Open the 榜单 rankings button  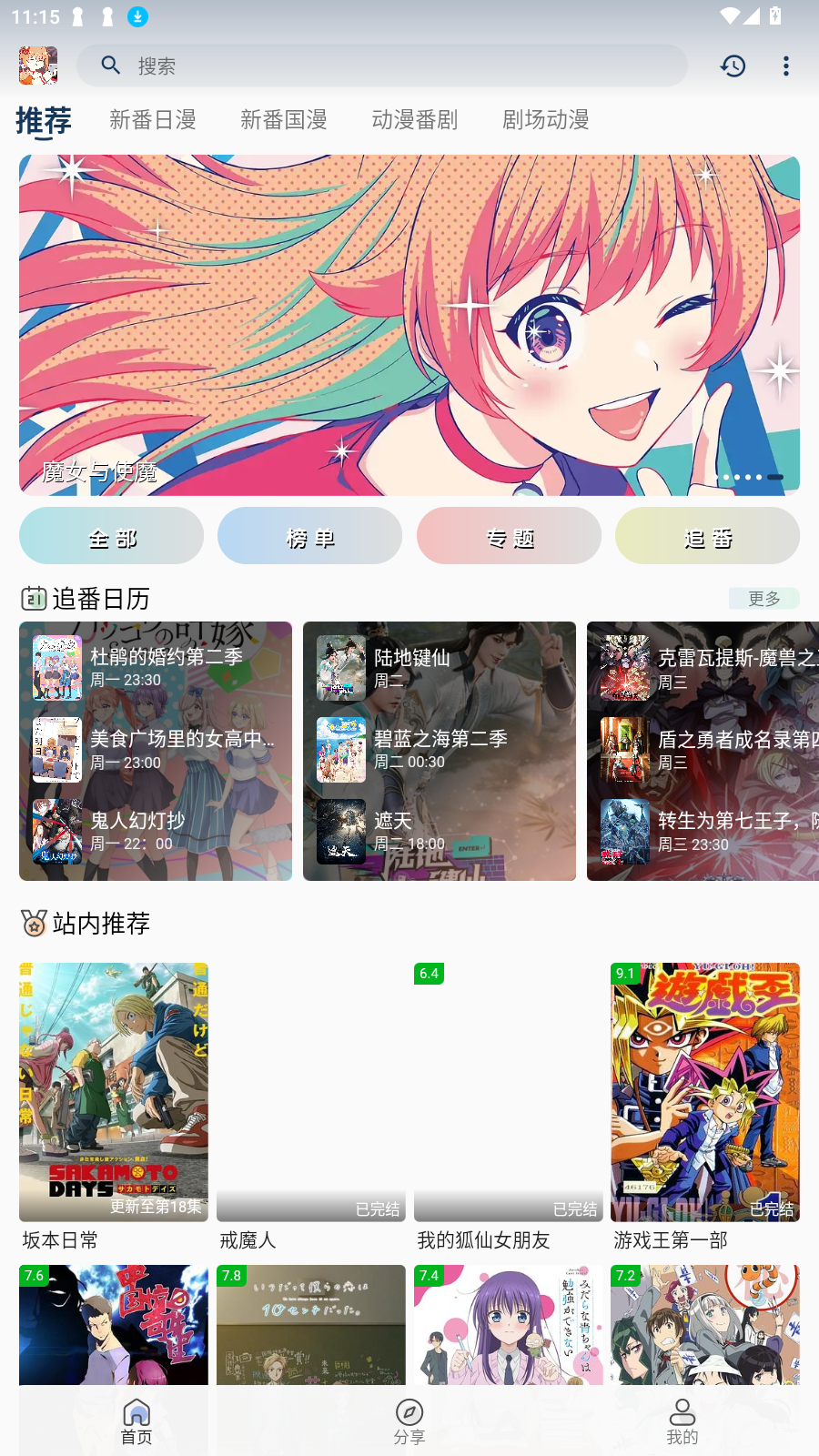(x=310, y=536)
